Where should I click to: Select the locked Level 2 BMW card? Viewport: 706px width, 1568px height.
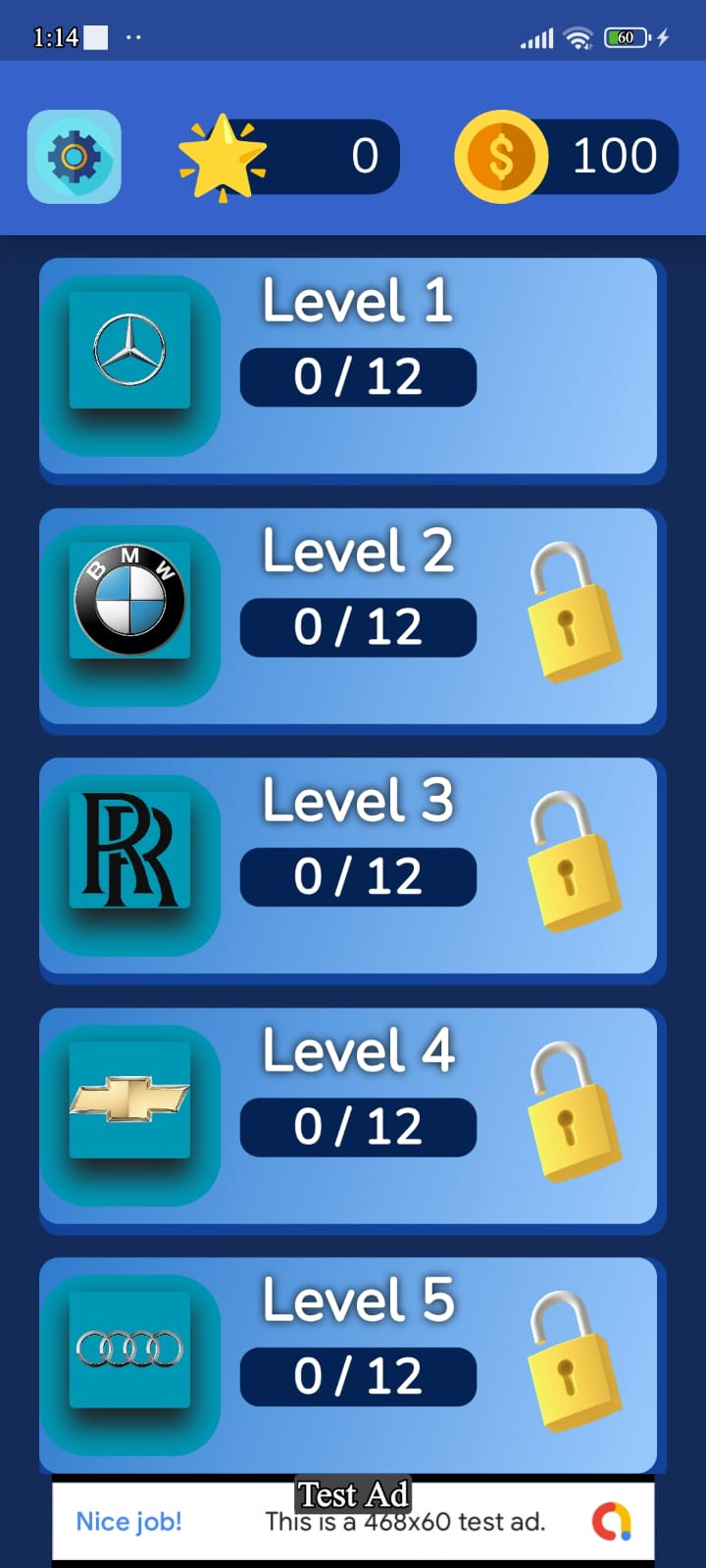pos(352,620)
